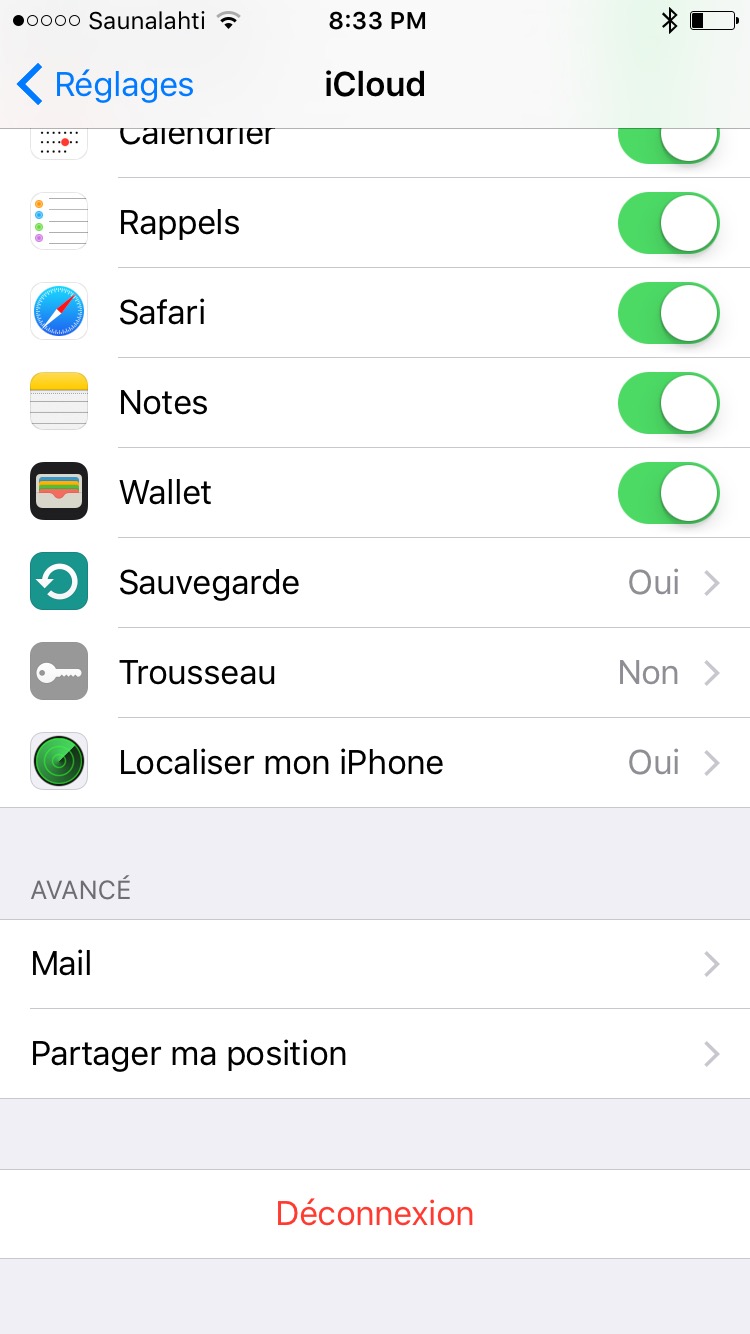Disable Safari iCloud sync
The height and width of the screenshot is (1334, 750).
coord(669,313)
